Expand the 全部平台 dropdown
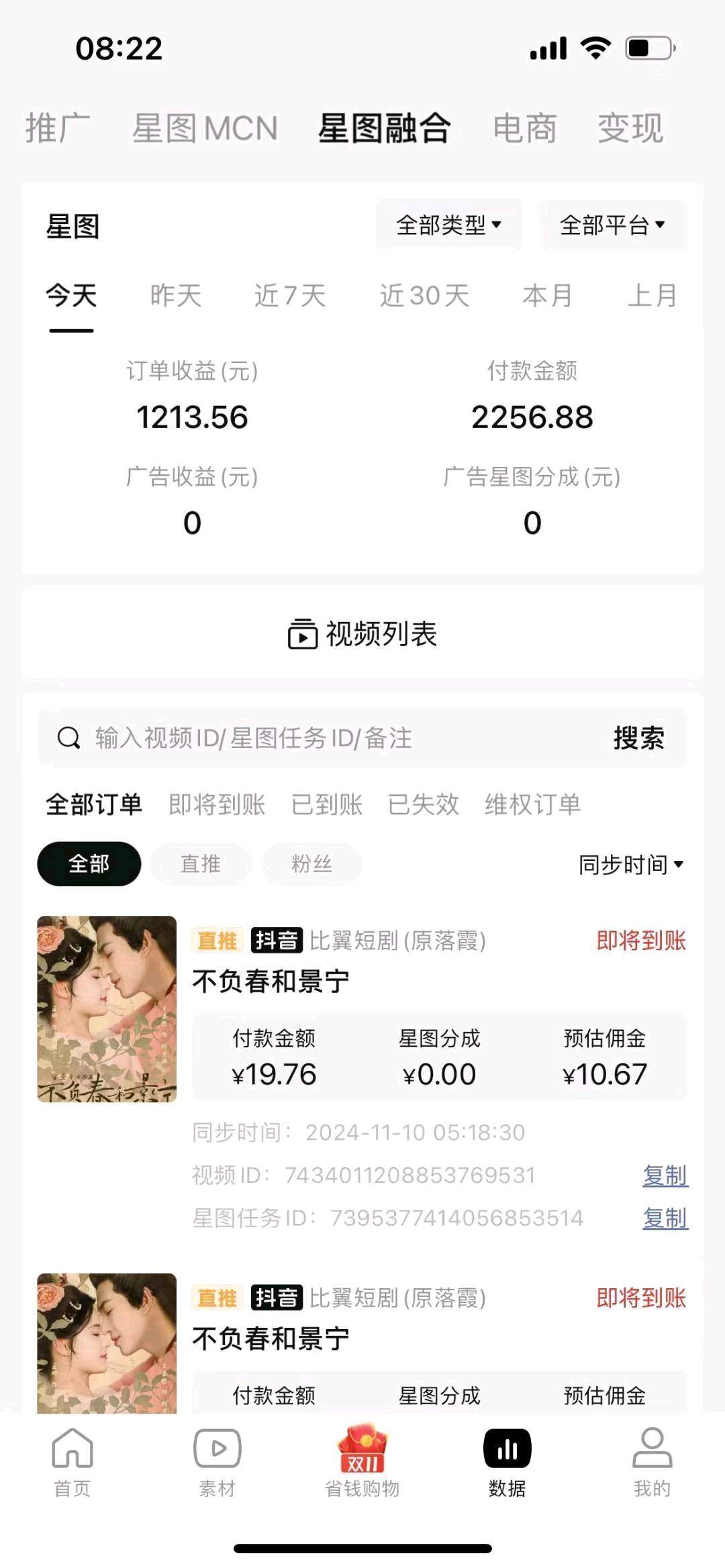 612,225
